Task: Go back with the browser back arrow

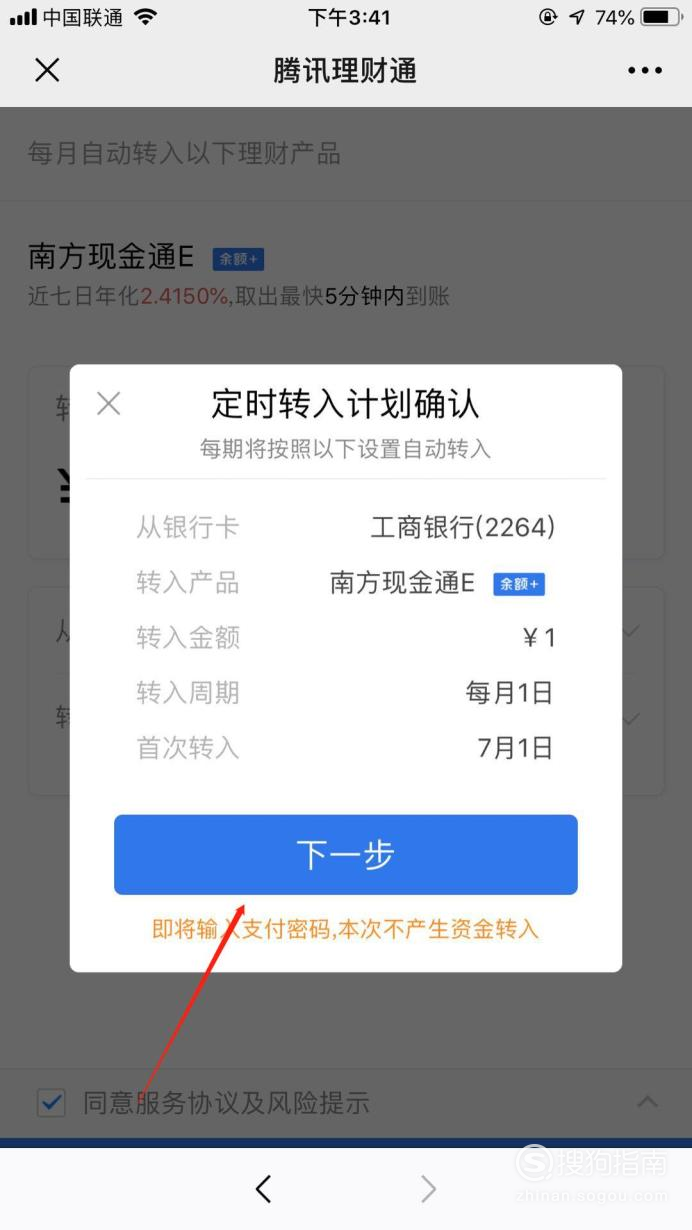Action: pyautogui.click(x=263, y=1188)
